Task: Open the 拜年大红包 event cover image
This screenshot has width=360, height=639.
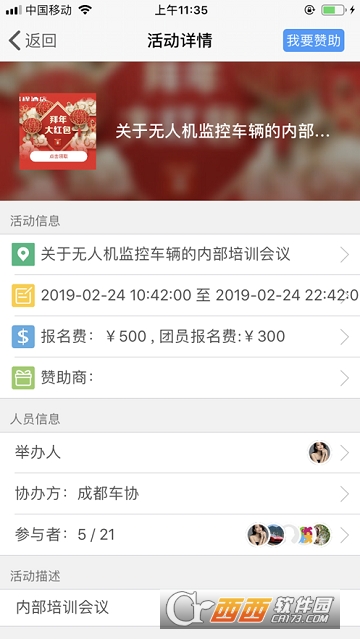Action: click(57, 131)
